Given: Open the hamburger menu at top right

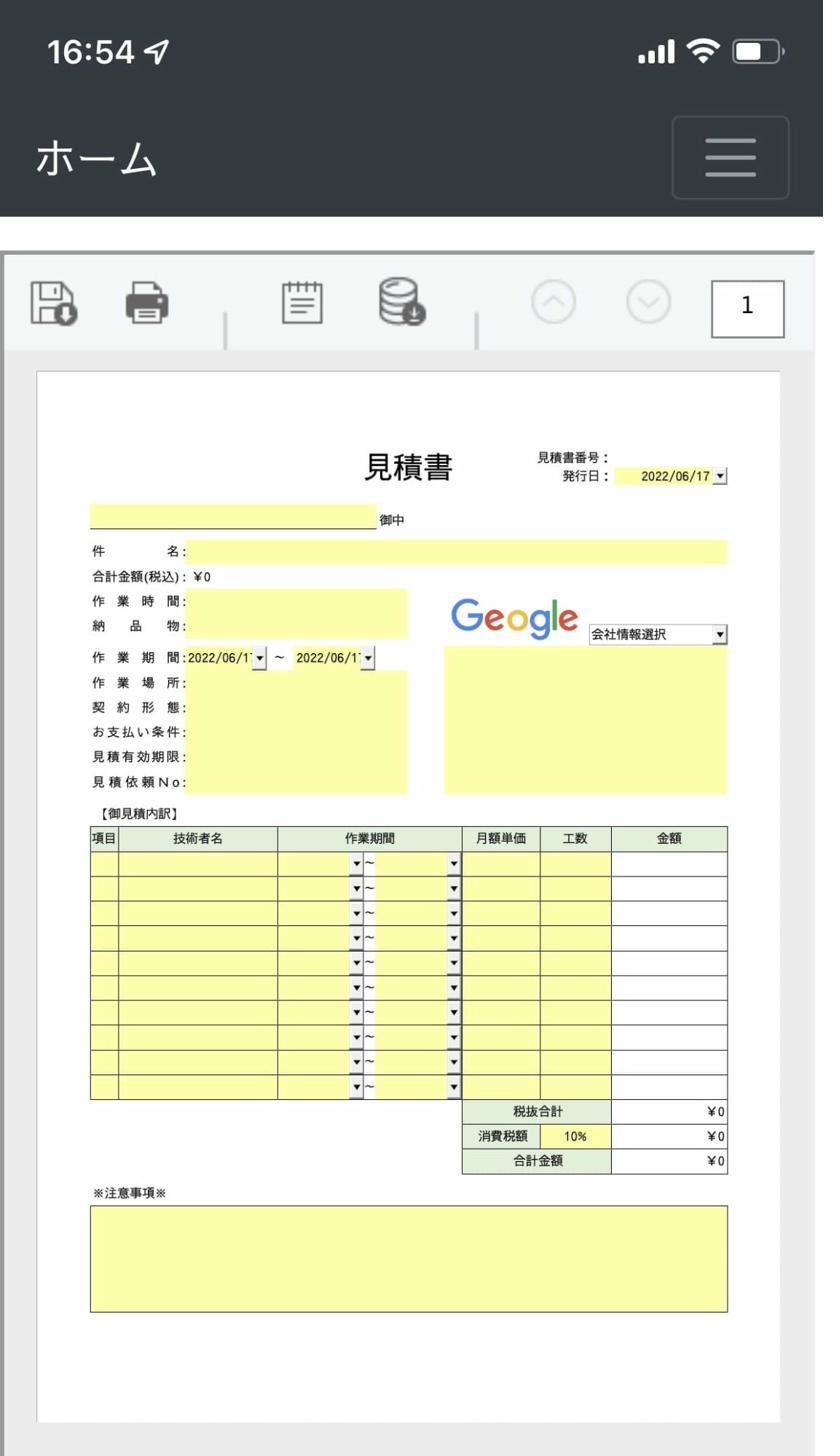Looking at the screenshot, I should (731, 157).
